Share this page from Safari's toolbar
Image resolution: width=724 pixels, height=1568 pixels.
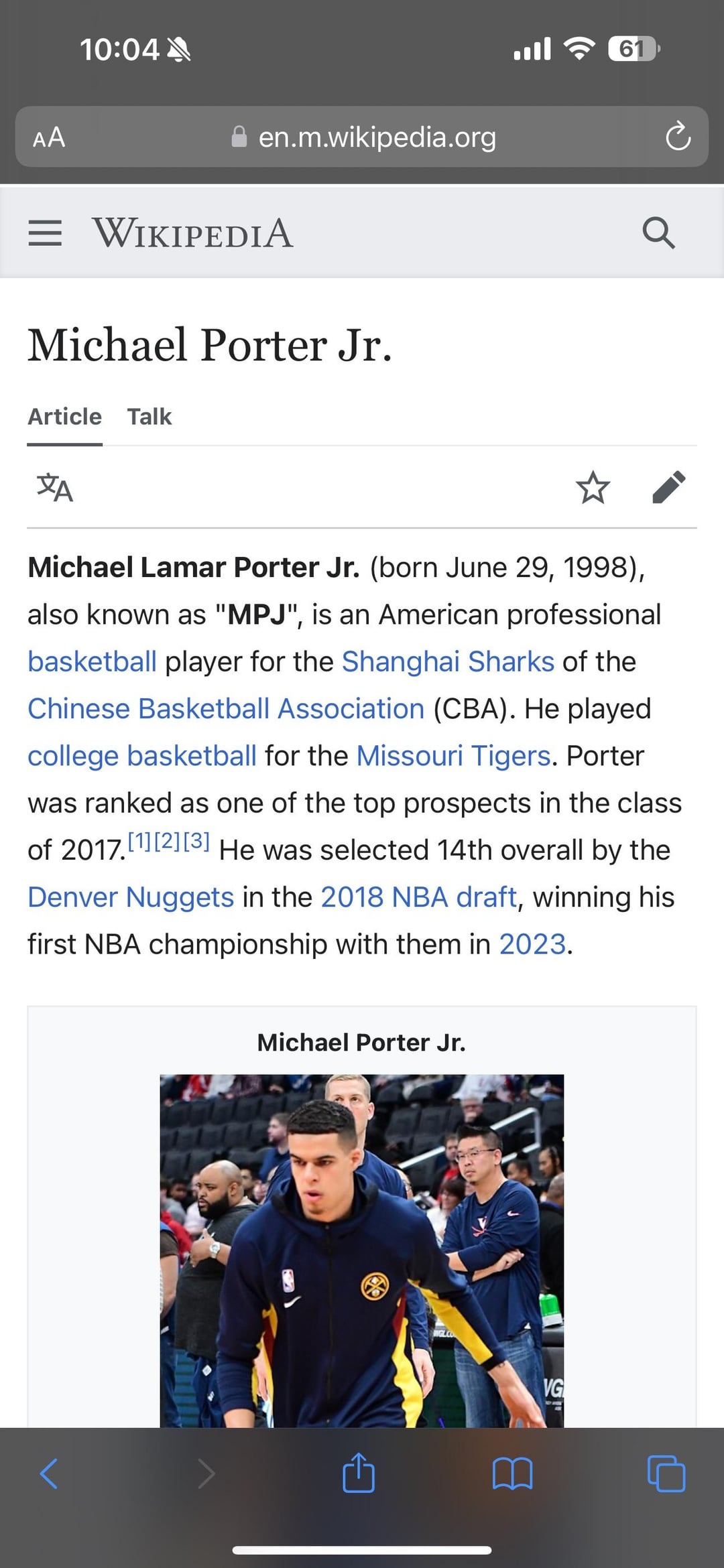(359, 1474)
